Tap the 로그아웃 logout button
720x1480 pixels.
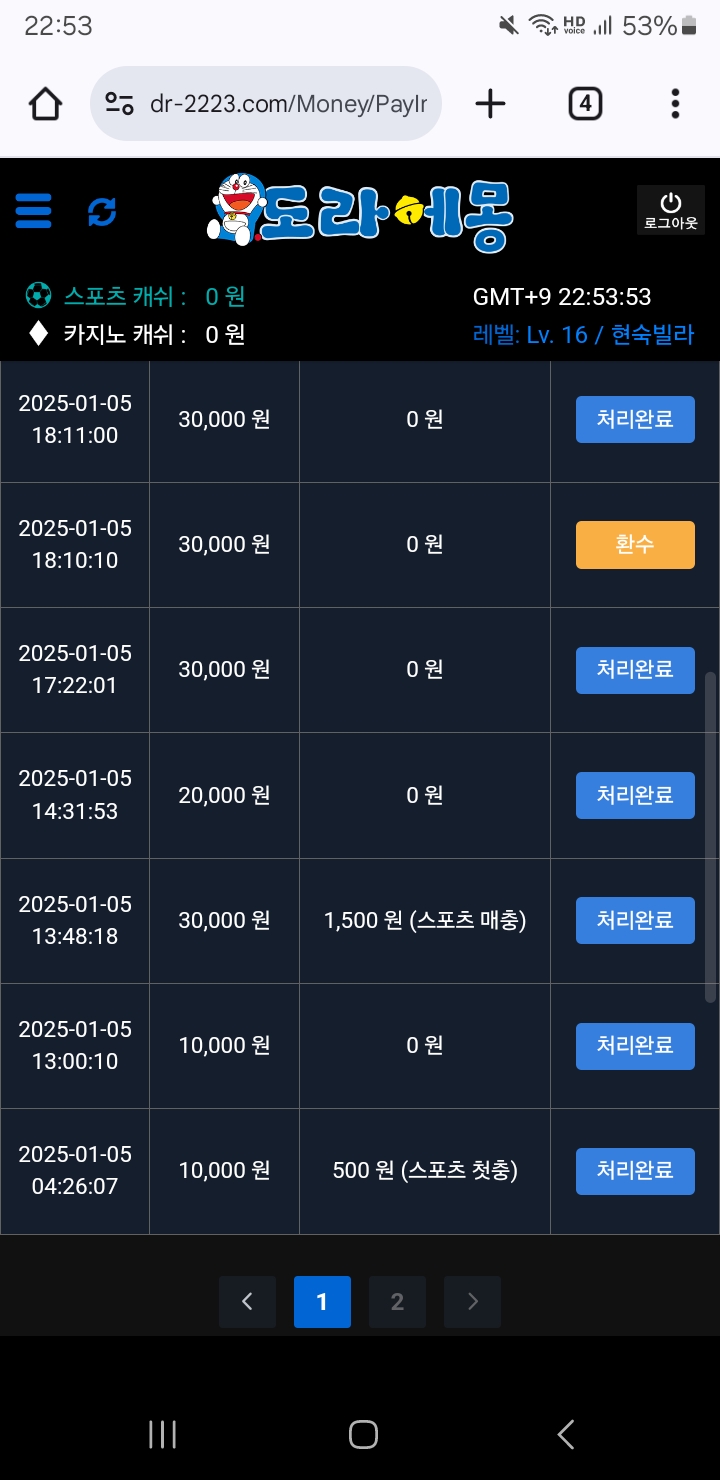click(x=670, y=210)
